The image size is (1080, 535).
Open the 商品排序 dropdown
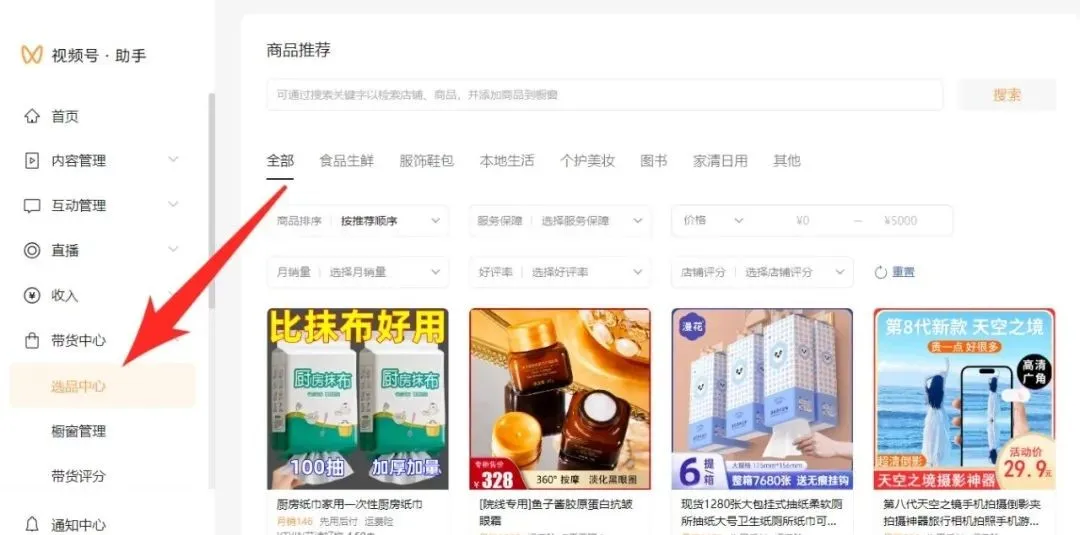pyautogui.click(x=358, y=220)
